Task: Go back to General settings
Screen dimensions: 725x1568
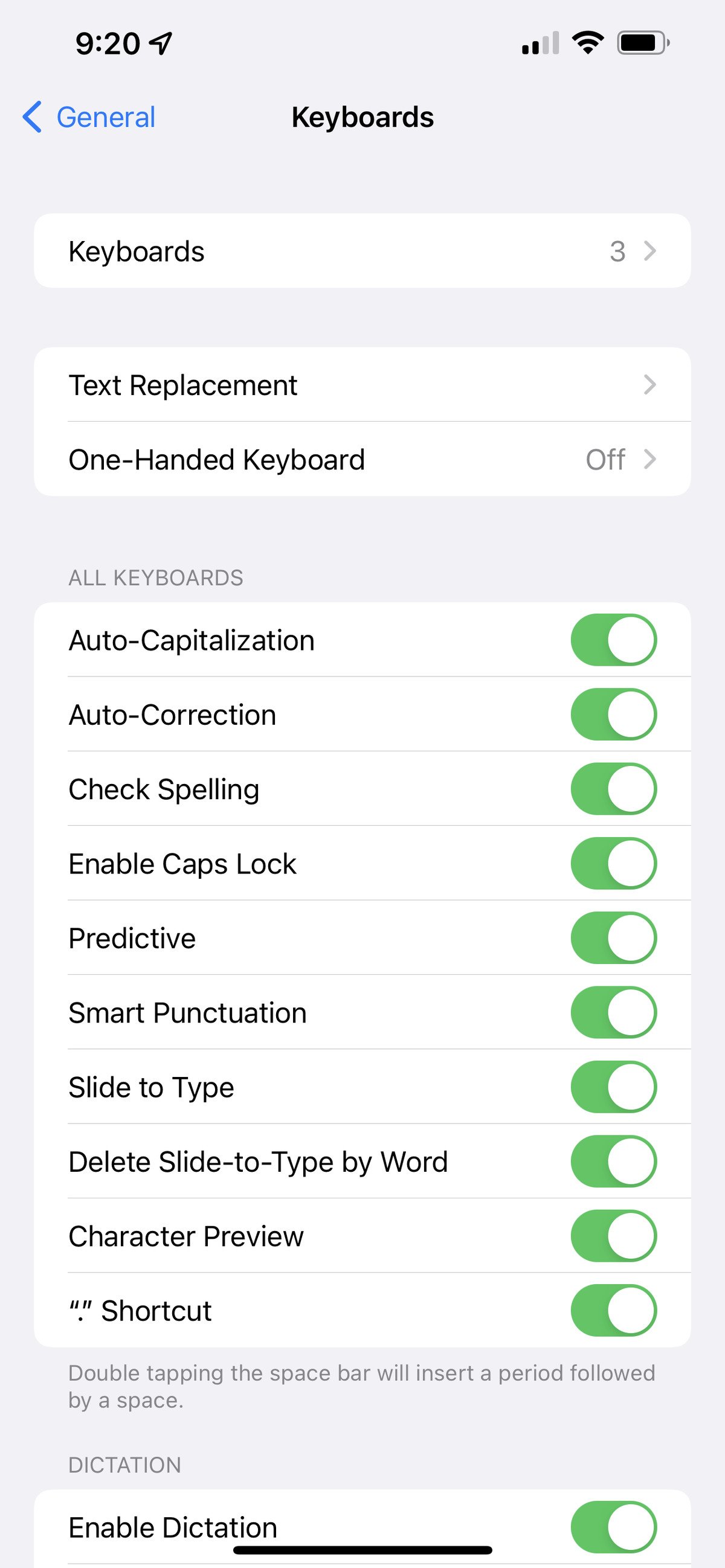Action: (x=90, y=117)
